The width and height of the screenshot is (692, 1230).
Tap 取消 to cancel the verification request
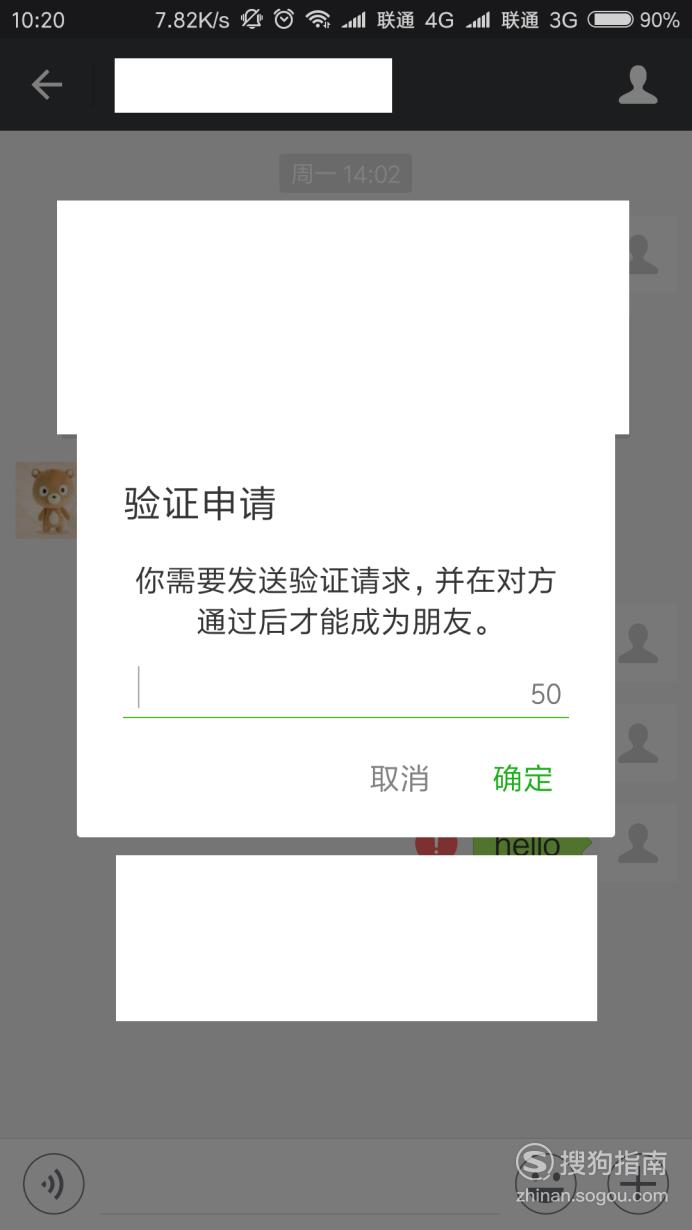[x=399, y=778]
